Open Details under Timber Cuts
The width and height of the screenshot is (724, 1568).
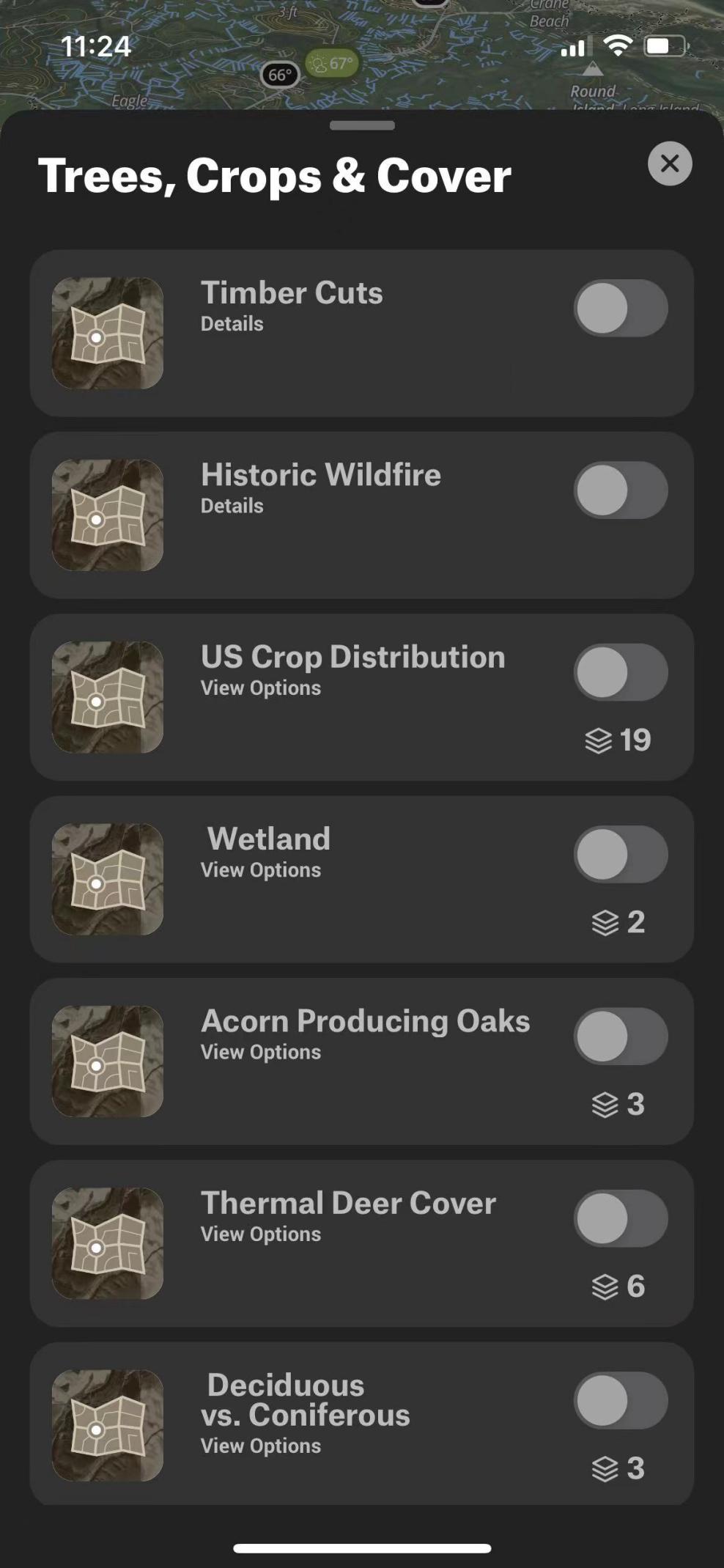[x=232, y=324]
